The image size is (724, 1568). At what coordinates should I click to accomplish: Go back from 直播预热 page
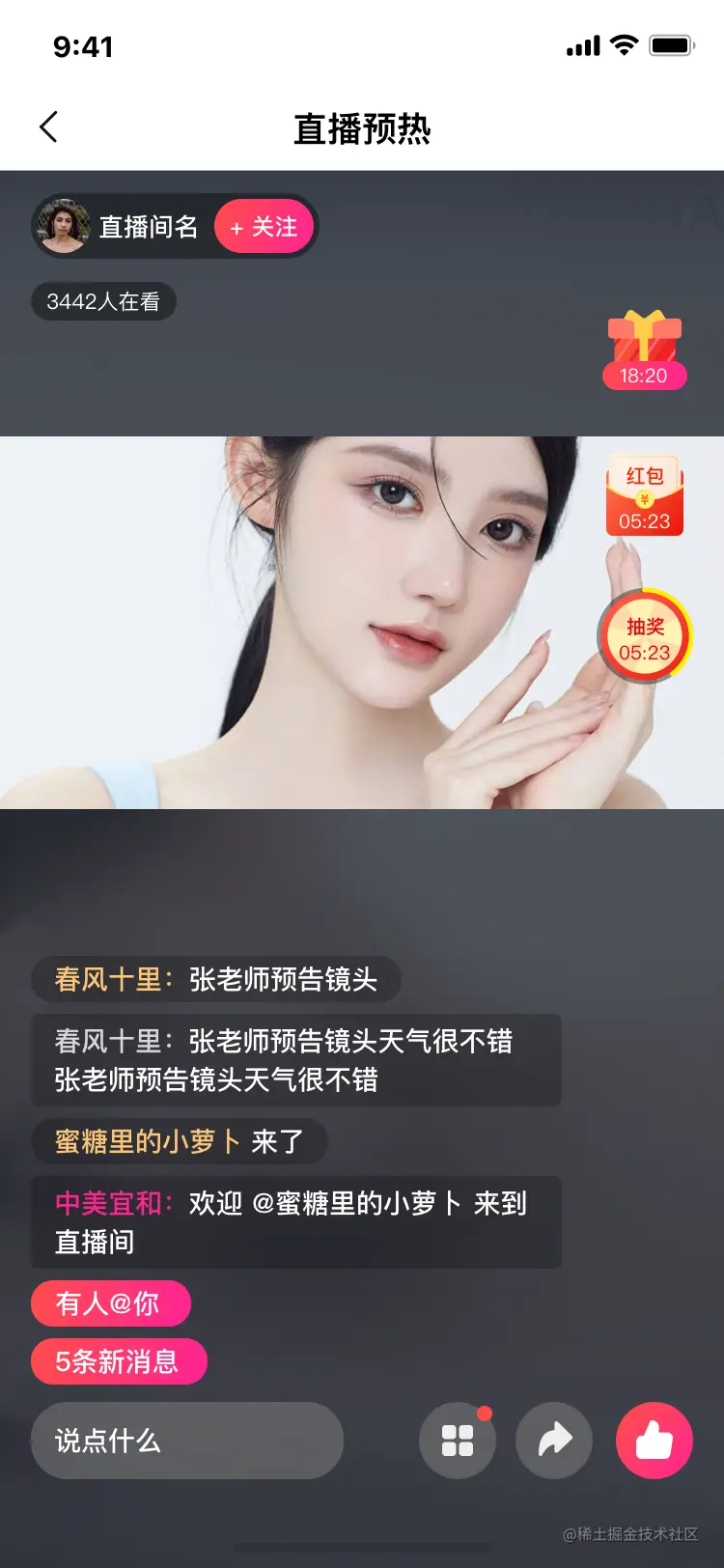[49, 127]
